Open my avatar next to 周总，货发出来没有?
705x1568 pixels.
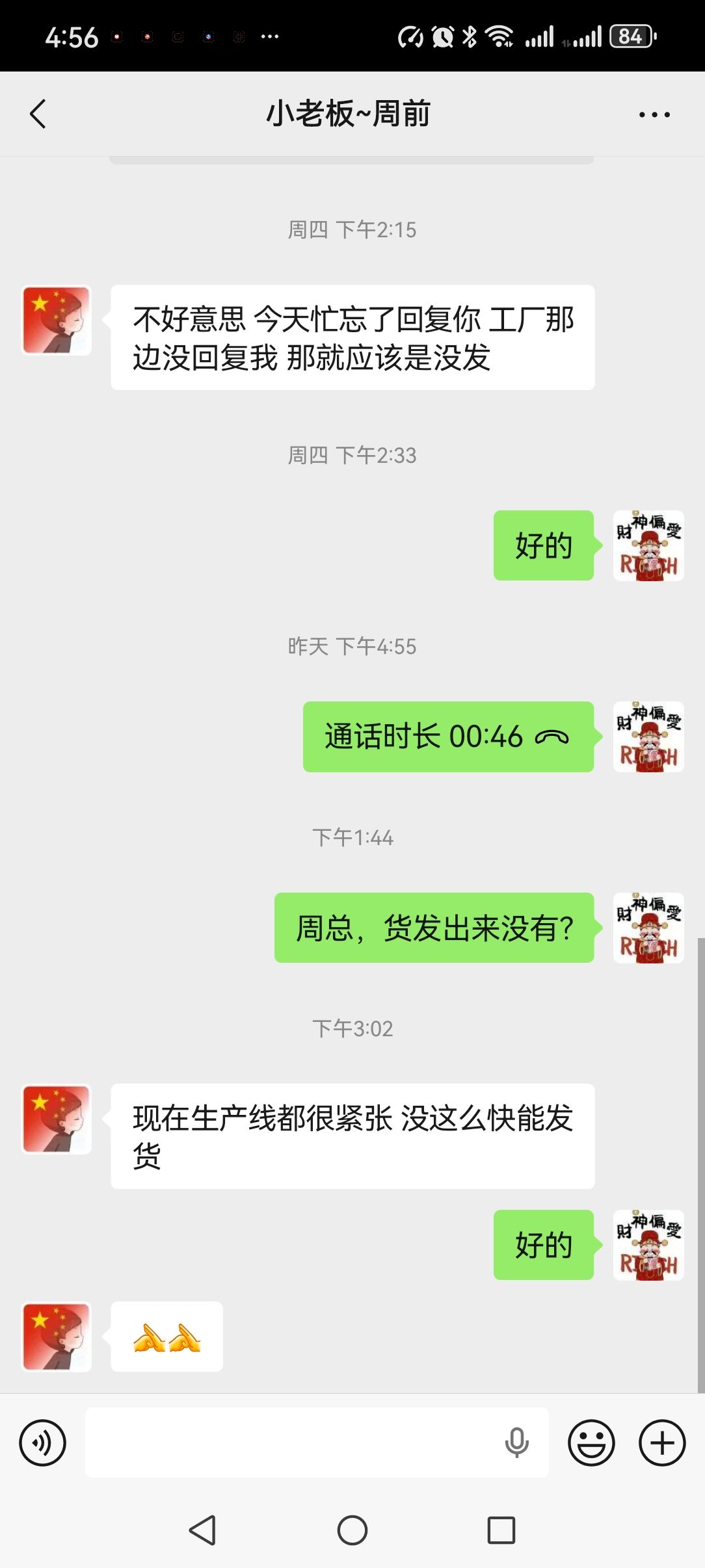tap(648, 928)
